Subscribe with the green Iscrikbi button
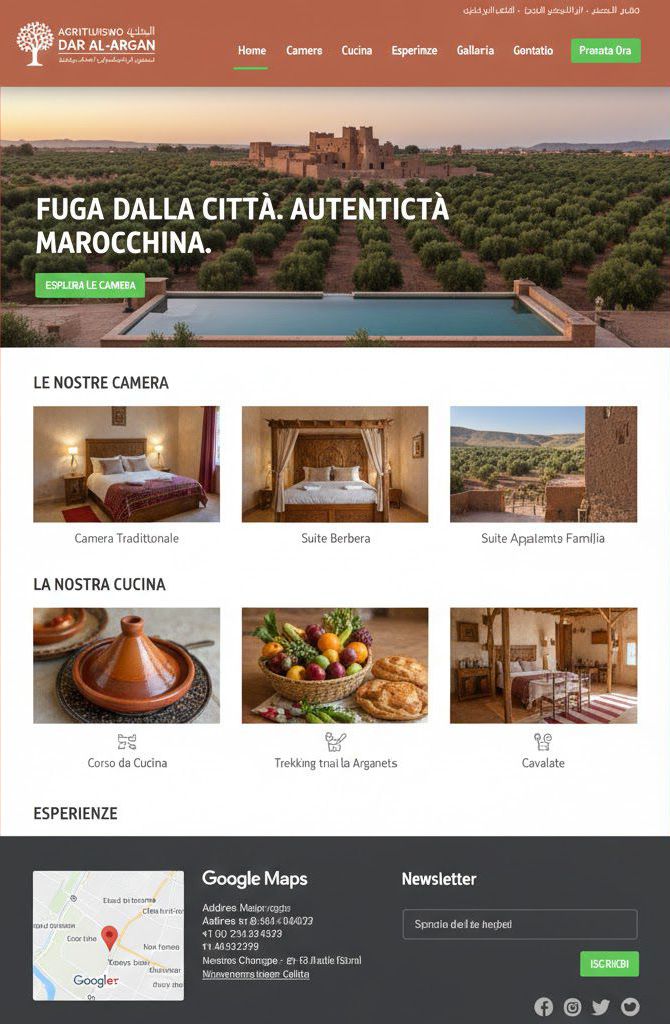The width and height of the screenshot is (670, 1024). coord(609,964)
